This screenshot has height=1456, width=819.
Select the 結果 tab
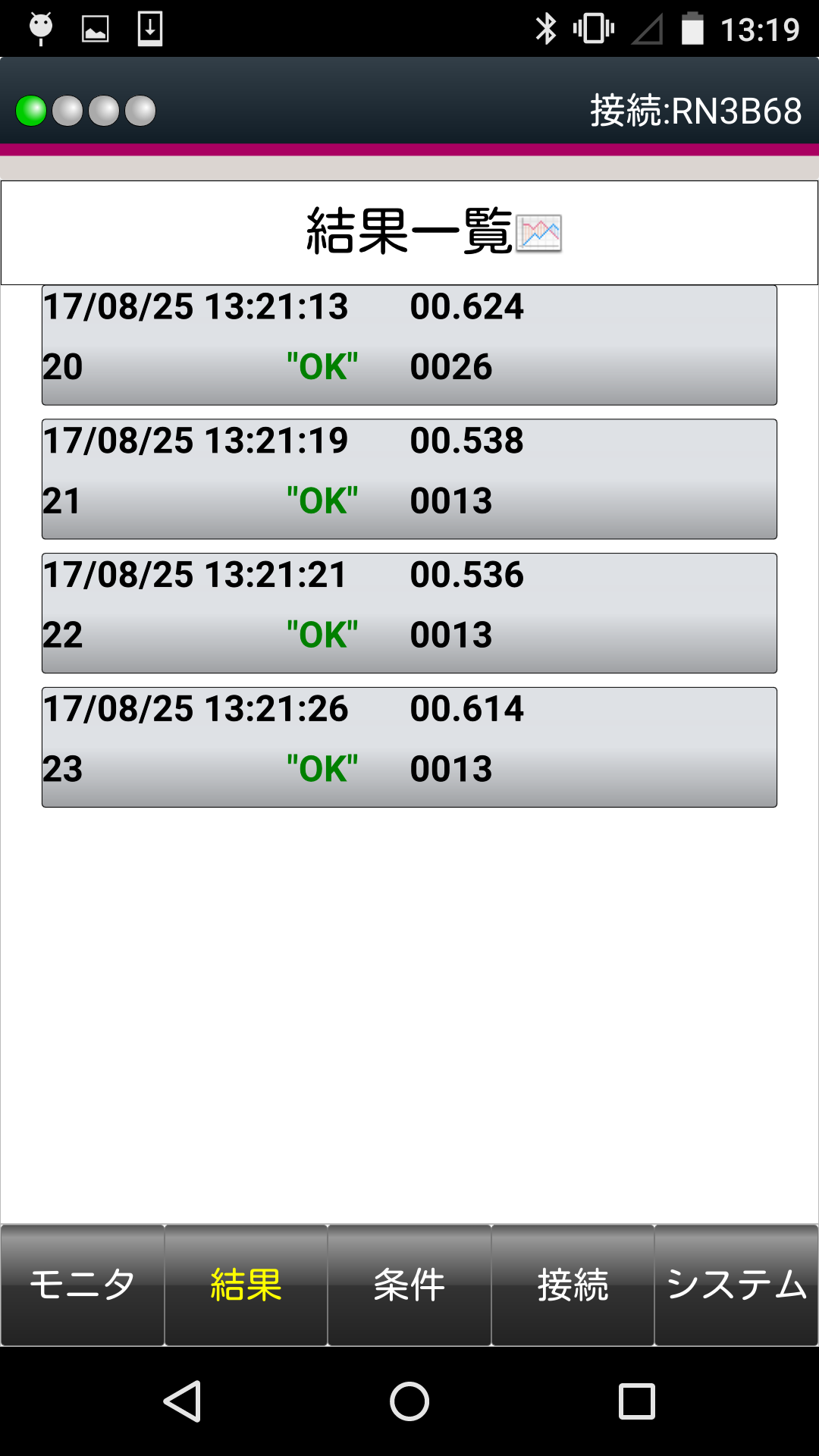point(246,1285)
